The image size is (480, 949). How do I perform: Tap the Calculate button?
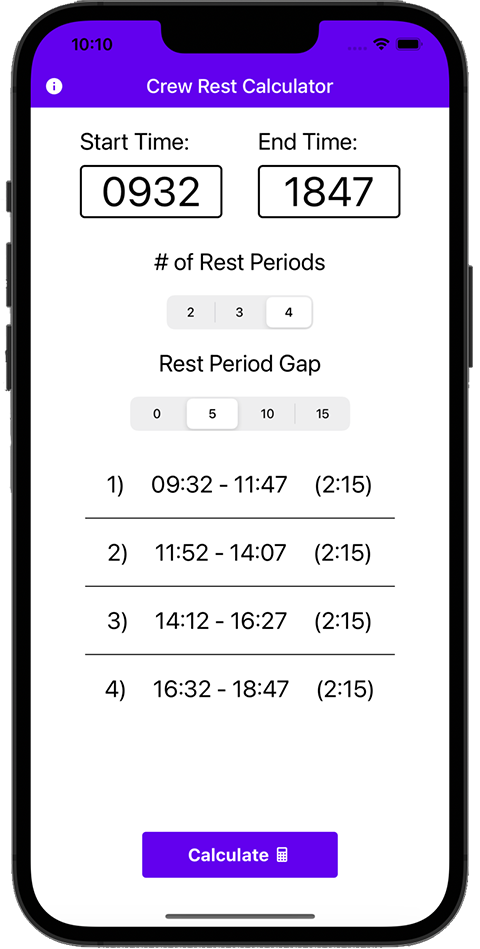click(240, 855)
